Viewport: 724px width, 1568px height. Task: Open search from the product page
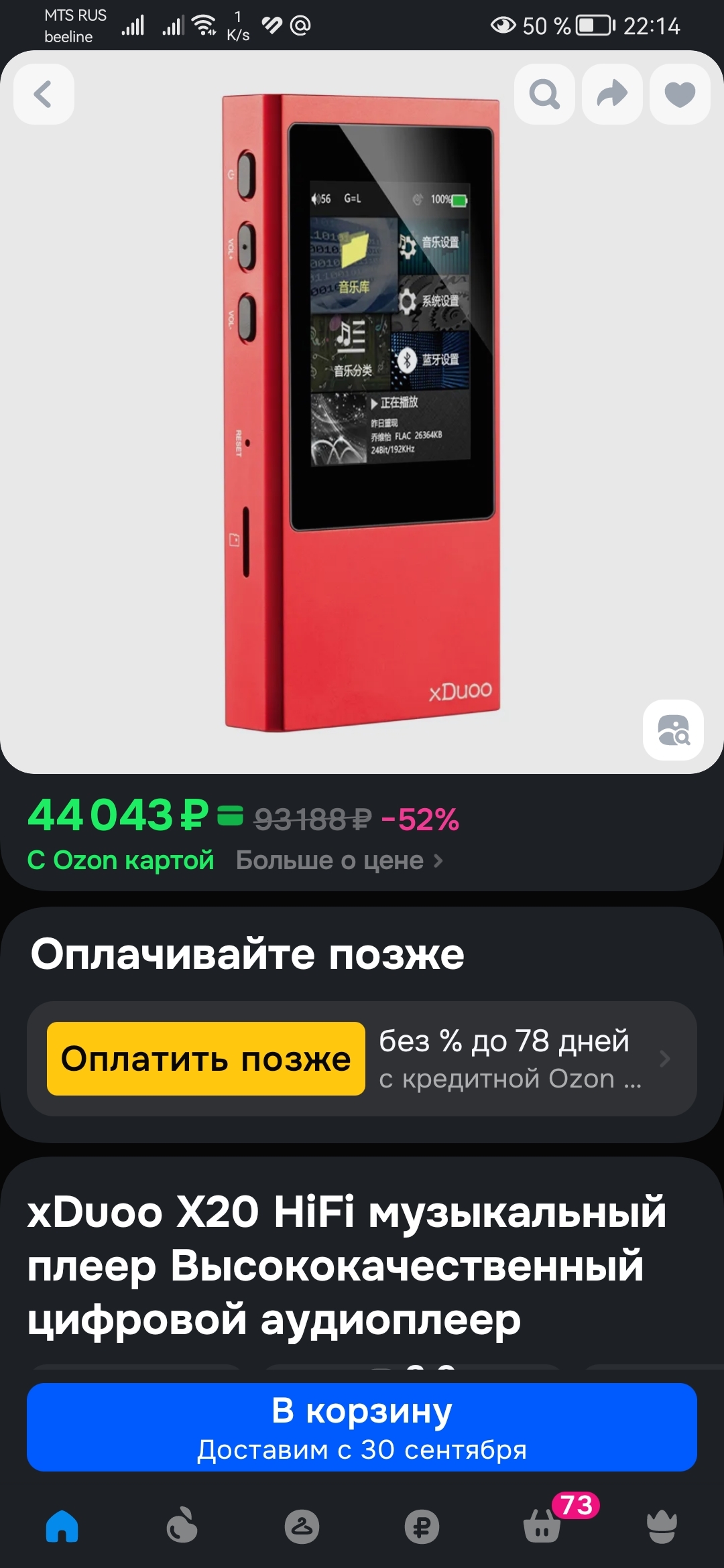pos(544,94)
